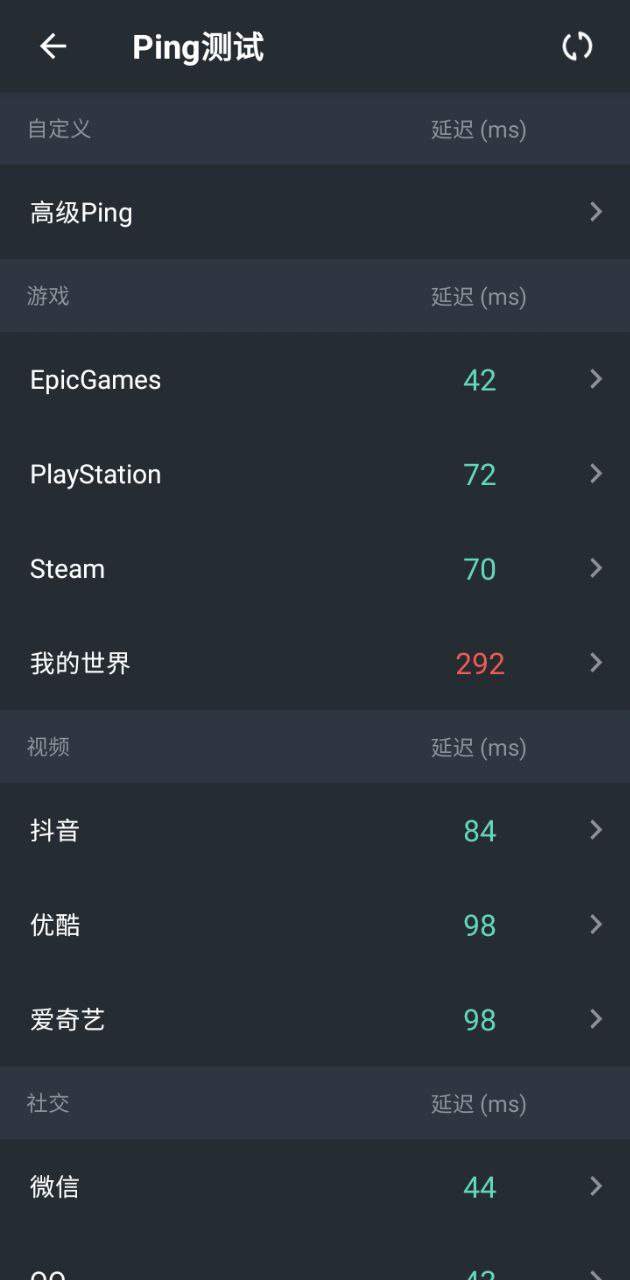Select the PlayStation ping row
This screenshot has width=630, height=1280.
(x=315, y=474)
